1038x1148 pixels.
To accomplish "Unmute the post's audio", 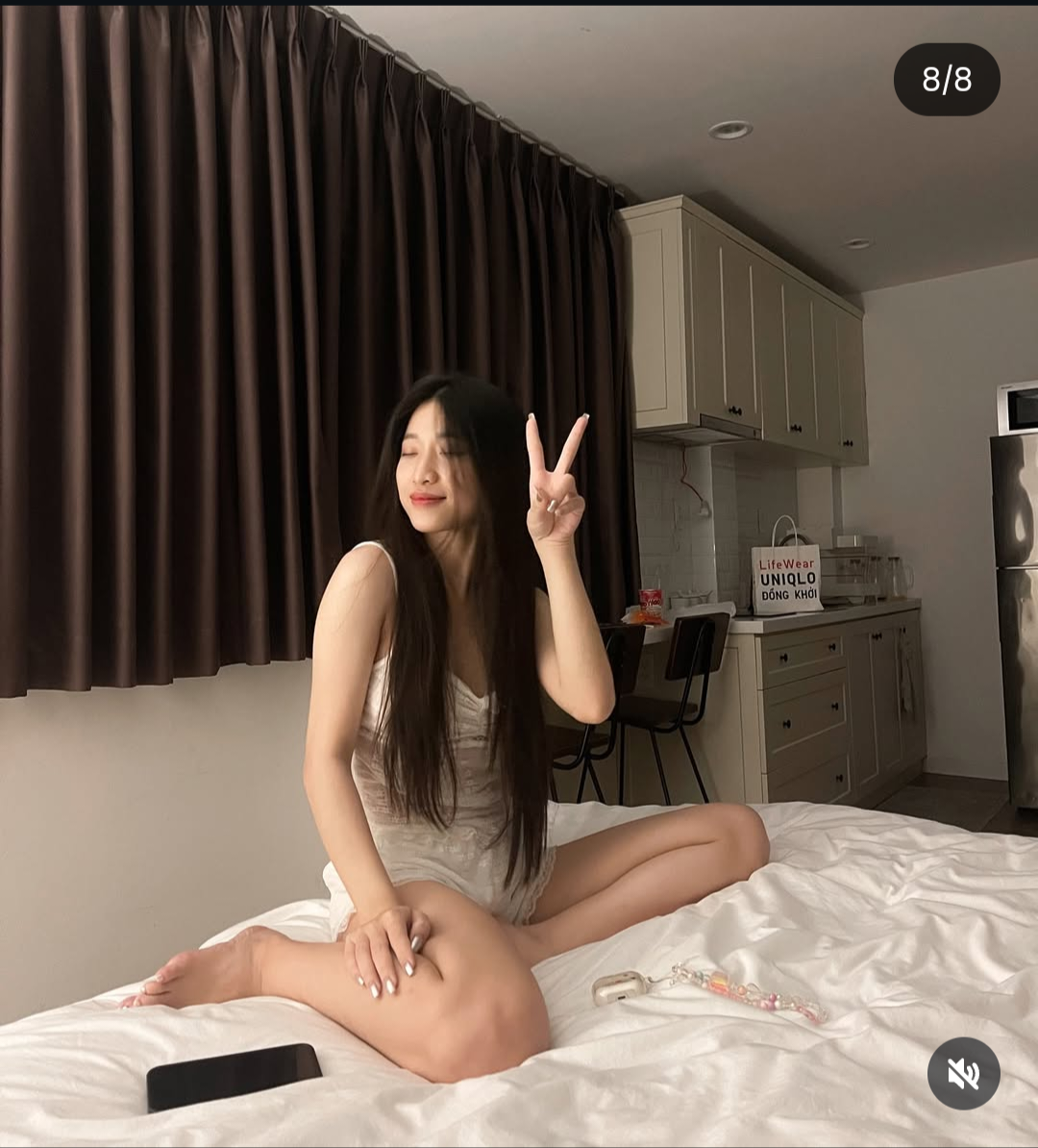I will click(963, 1073).
